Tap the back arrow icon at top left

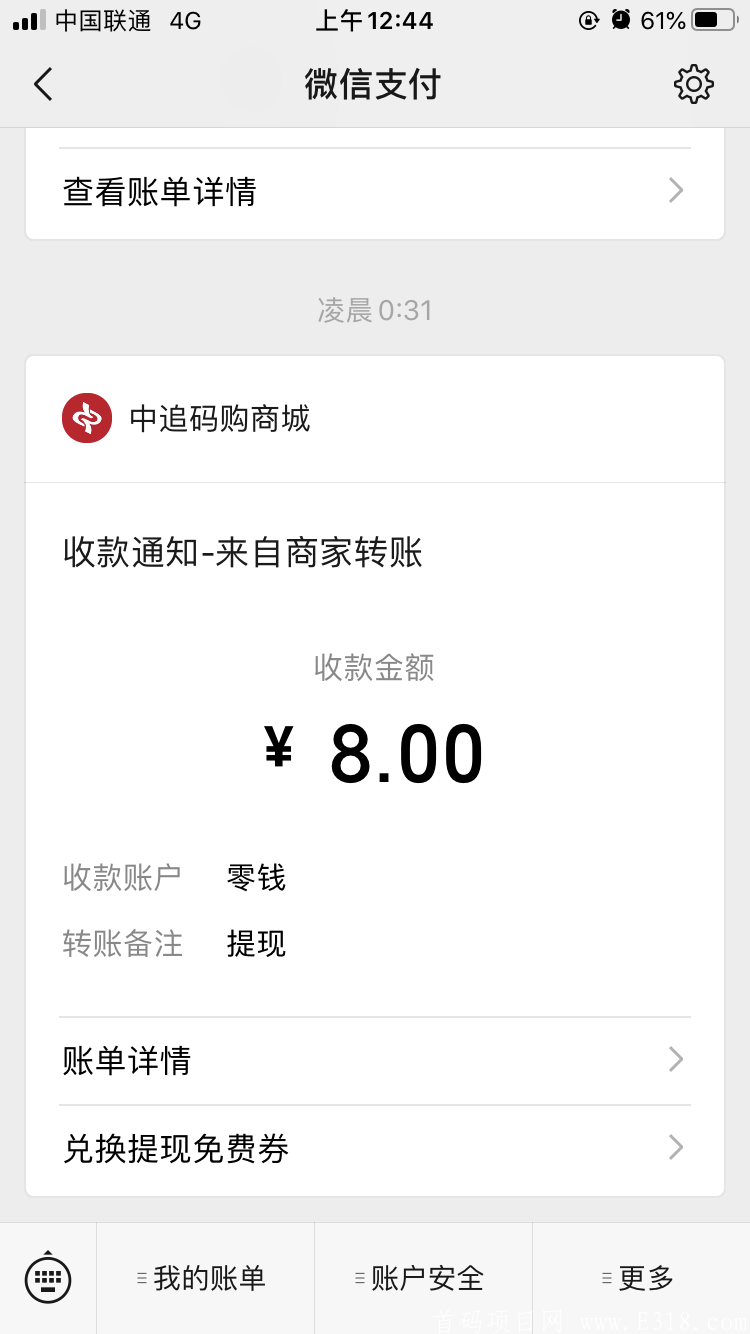click(x=42, y=84)
